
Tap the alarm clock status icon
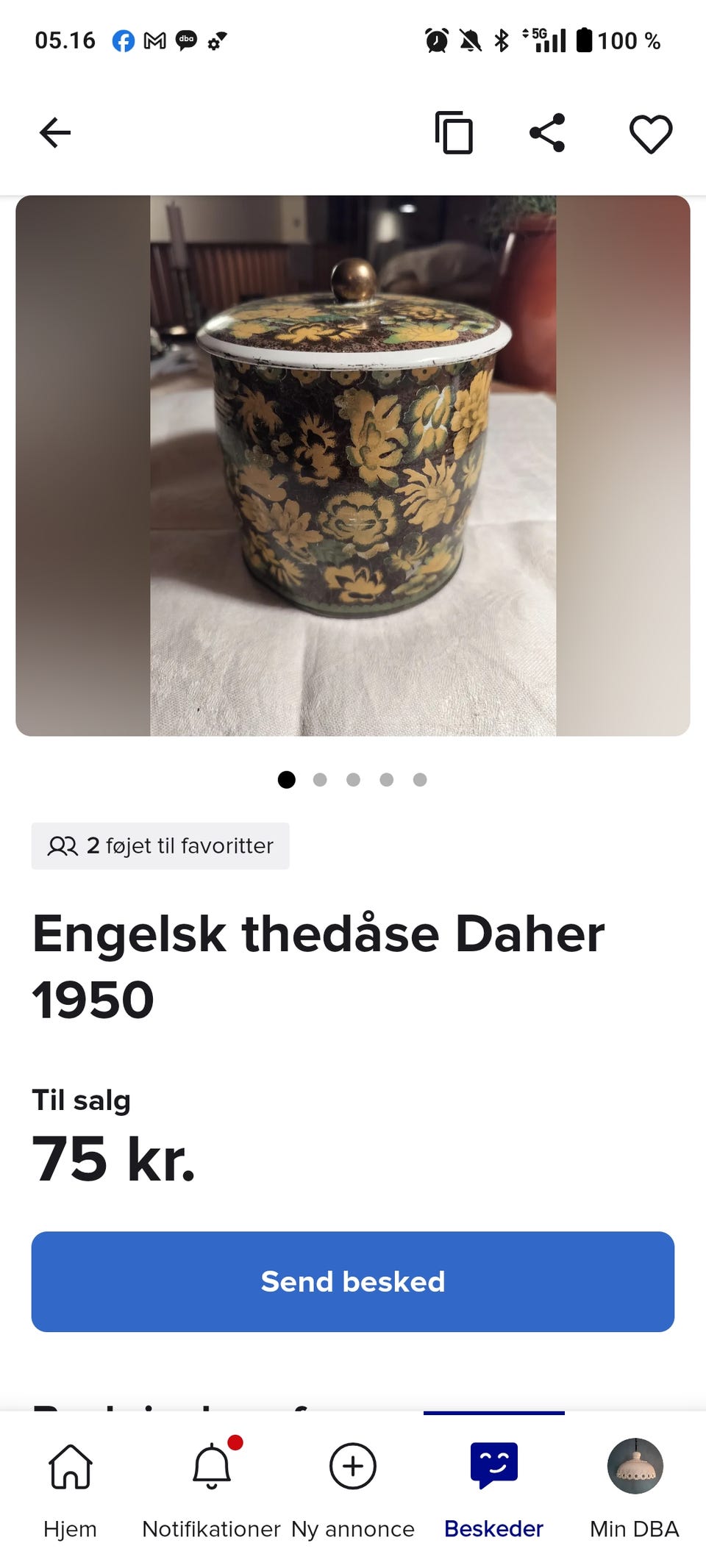[435, 40]
